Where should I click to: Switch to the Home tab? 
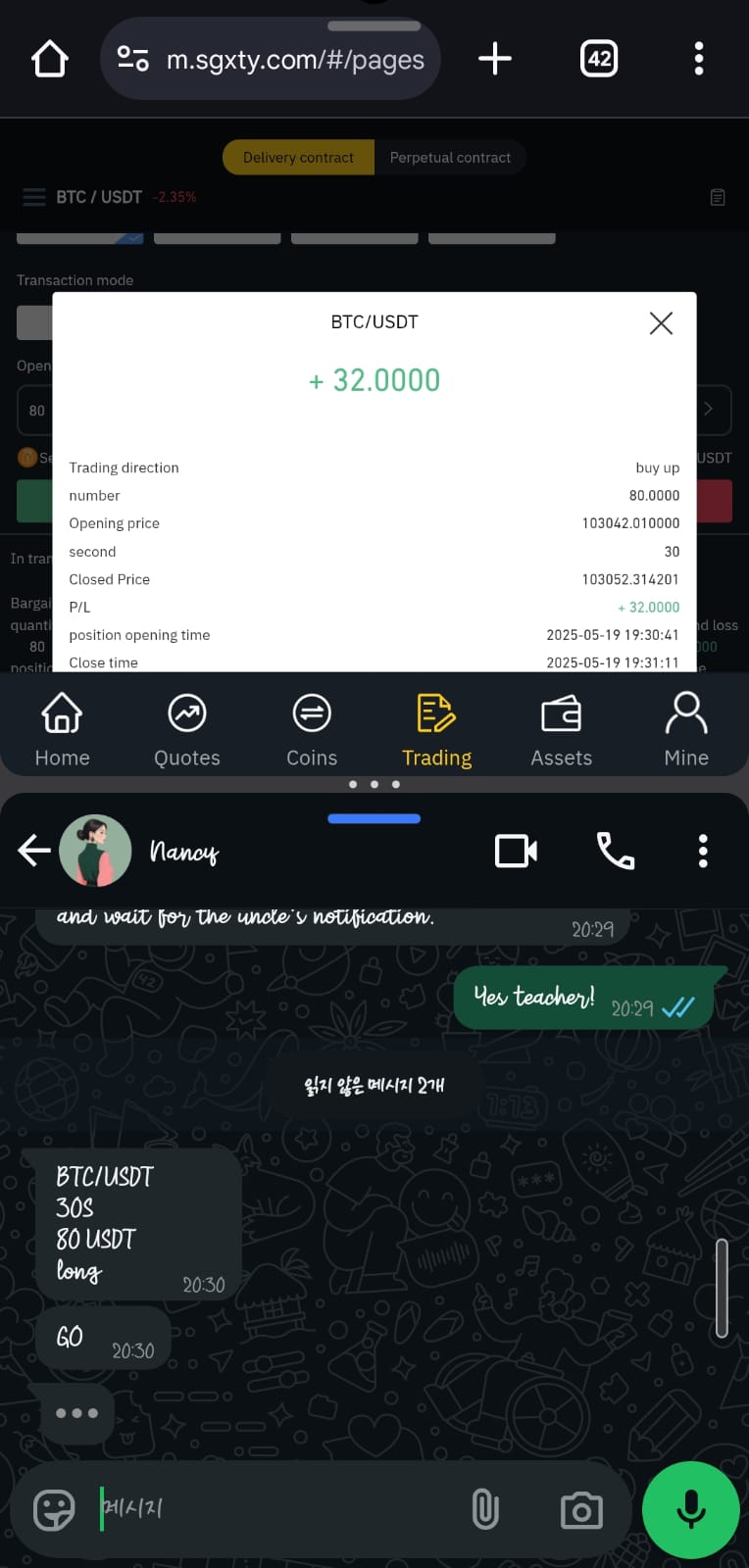(62, 730)
